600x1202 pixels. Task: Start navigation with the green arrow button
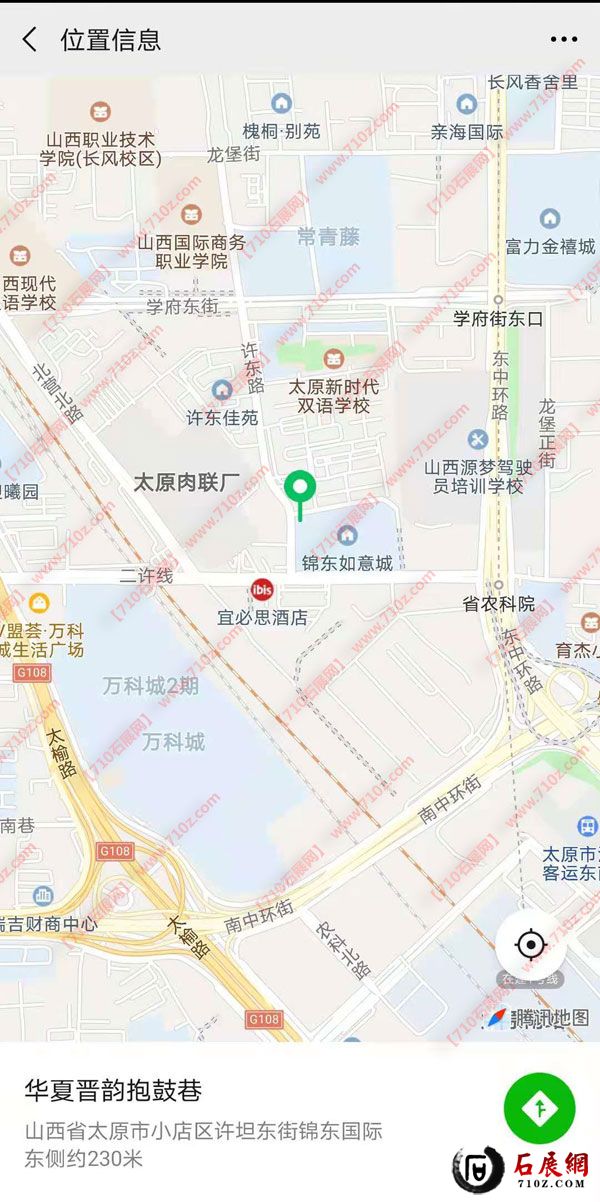(539, 1107)
